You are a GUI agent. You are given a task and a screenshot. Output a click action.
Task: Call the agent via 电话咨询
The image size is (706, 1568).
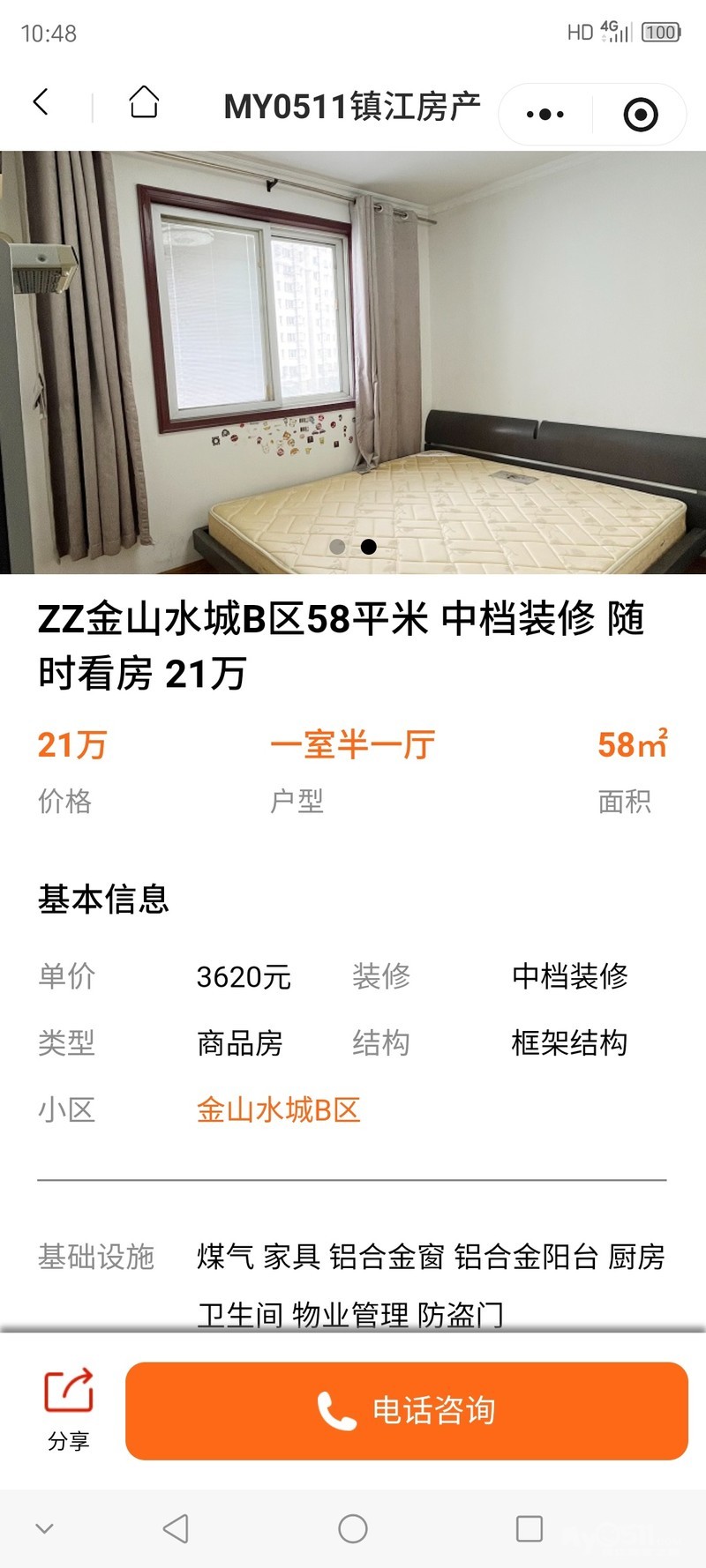click(x=407, y=1410)
